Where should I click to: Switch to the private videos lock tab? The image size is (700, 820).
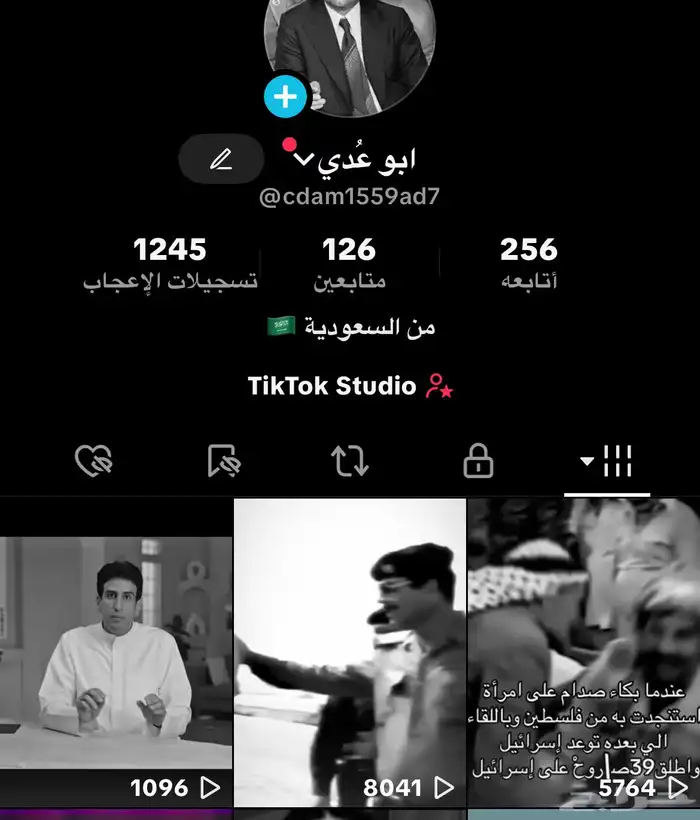click(x=478, y=462)
